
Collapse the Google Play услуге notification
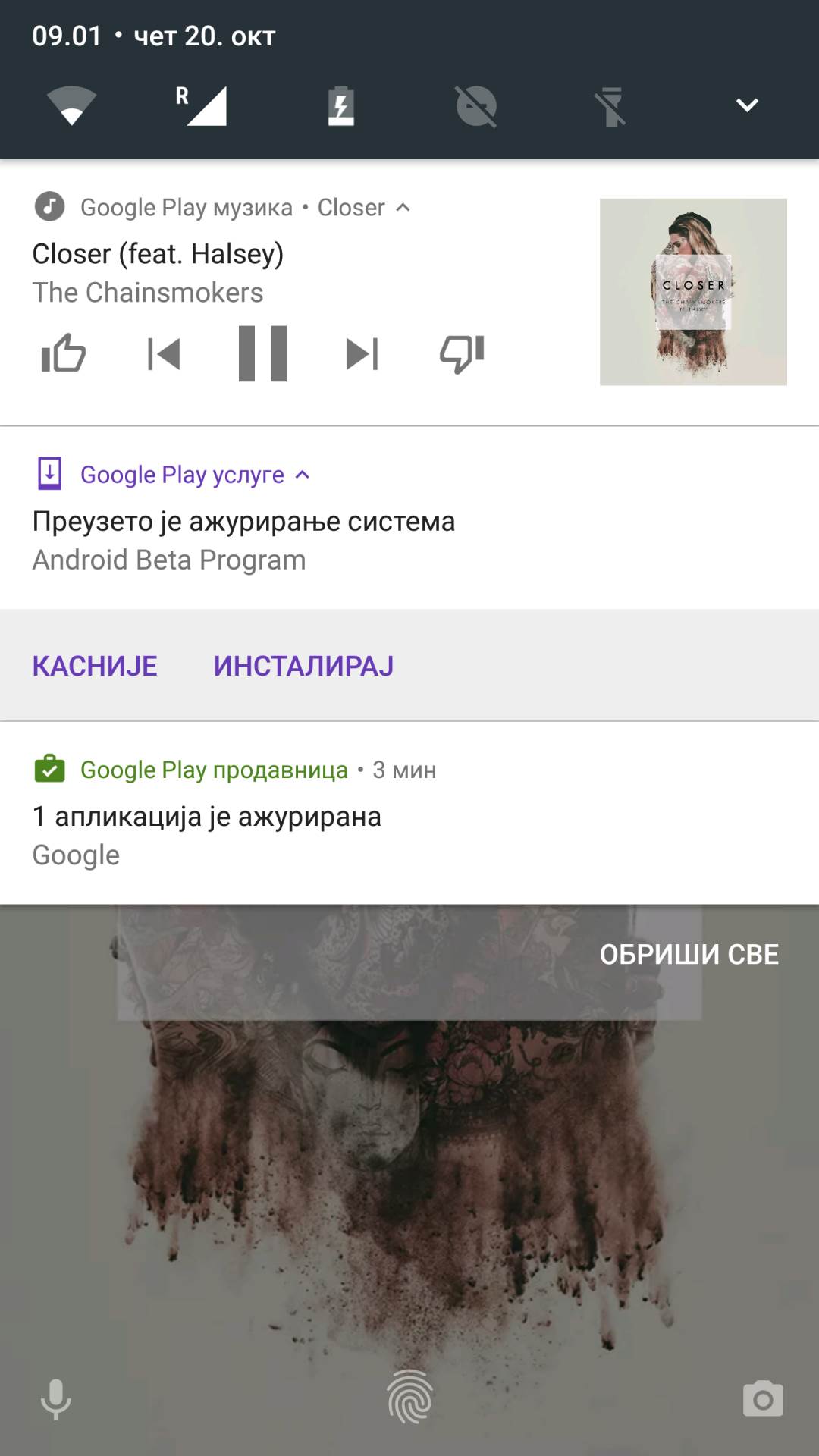(x=303, y=475)
